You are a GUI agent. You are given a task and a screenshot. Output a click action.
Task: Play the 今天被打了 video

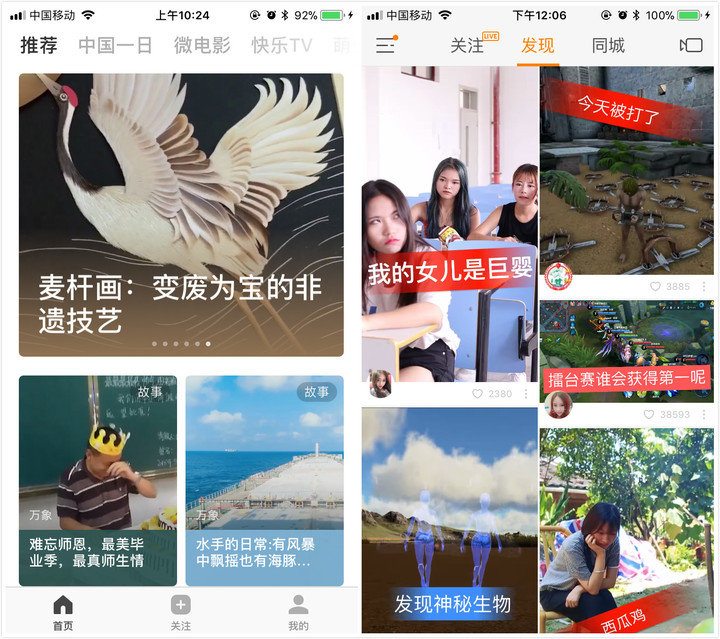click(627, 170)
